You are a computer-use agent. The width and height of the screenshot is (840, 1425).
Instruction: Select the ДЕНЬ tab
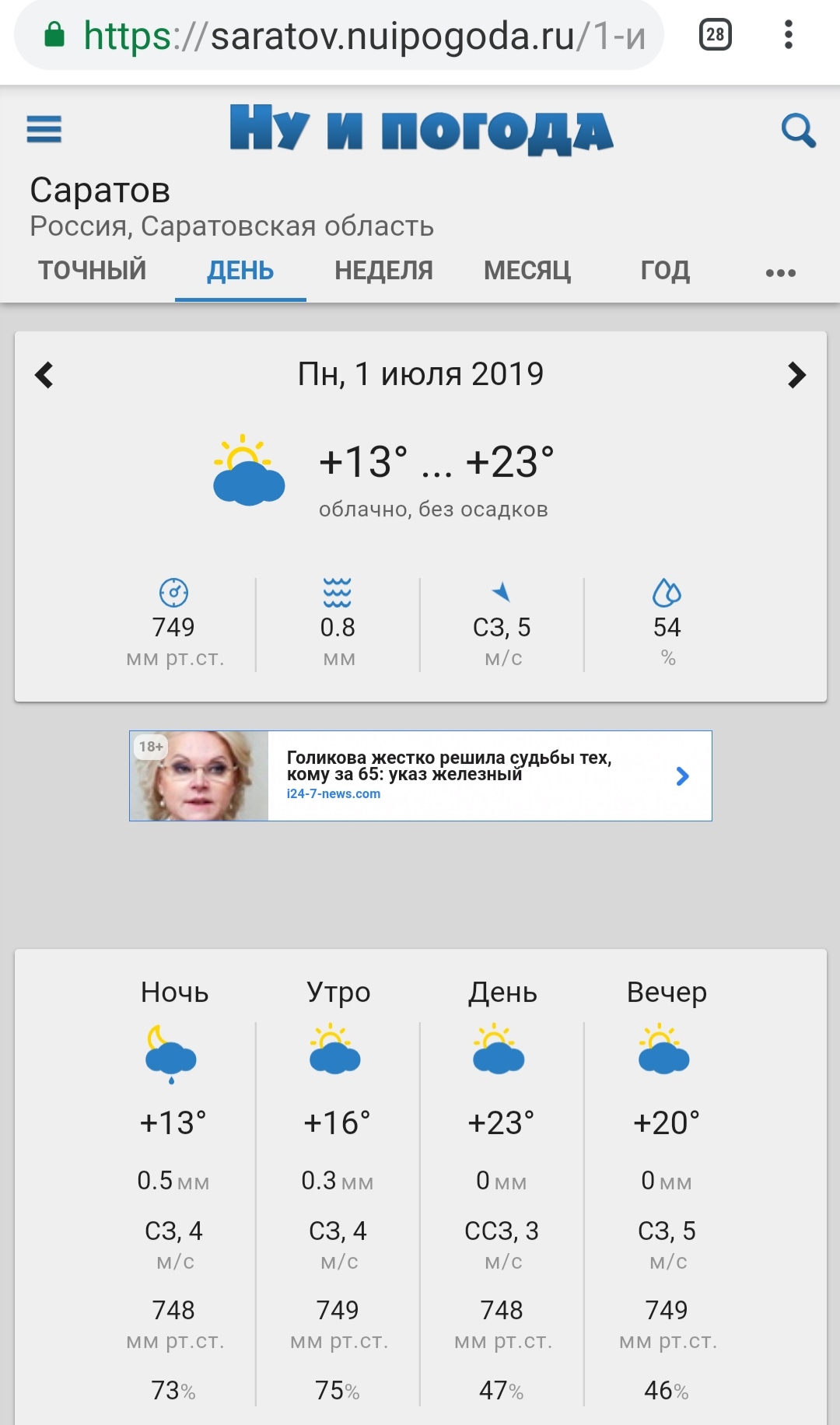pyautogui.click(x=240, y=271)
